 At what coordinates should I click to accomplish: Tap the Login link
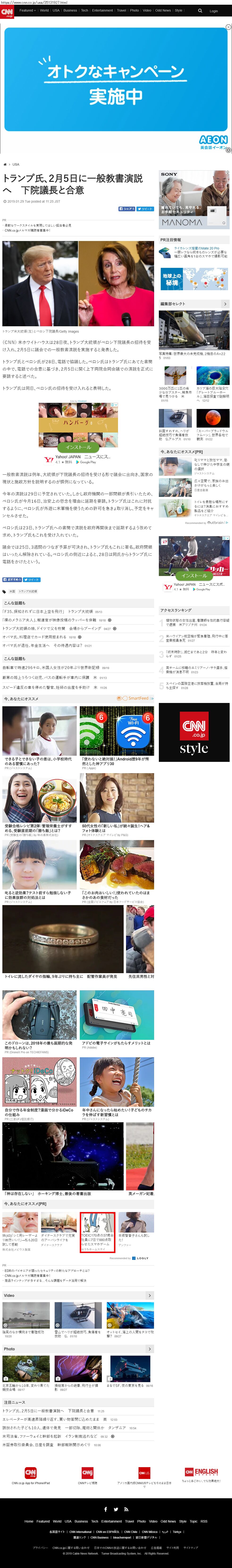click(x=214, y=11)
